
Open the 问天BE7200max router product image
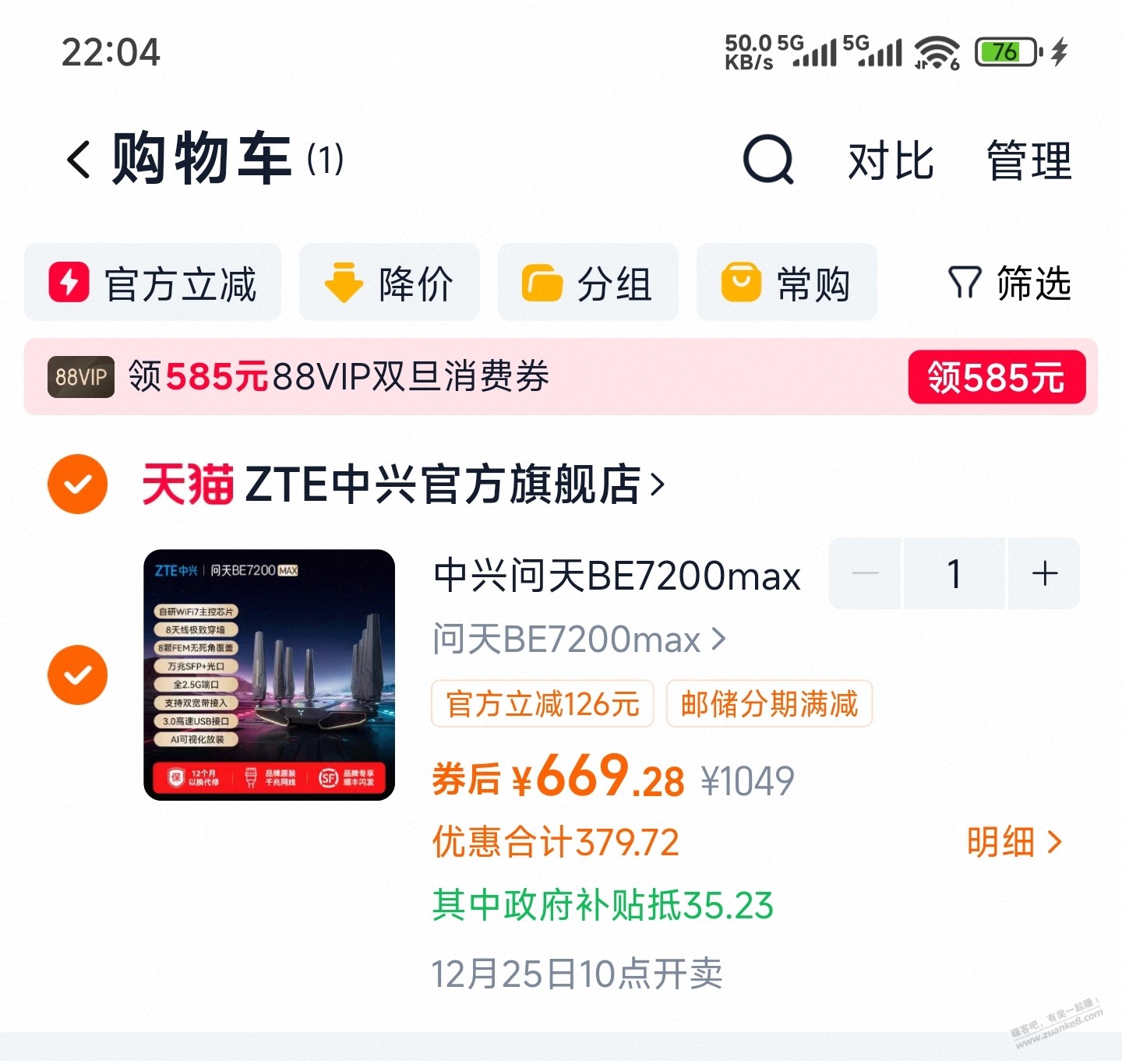pyautogui.click(x=269, y=675)
